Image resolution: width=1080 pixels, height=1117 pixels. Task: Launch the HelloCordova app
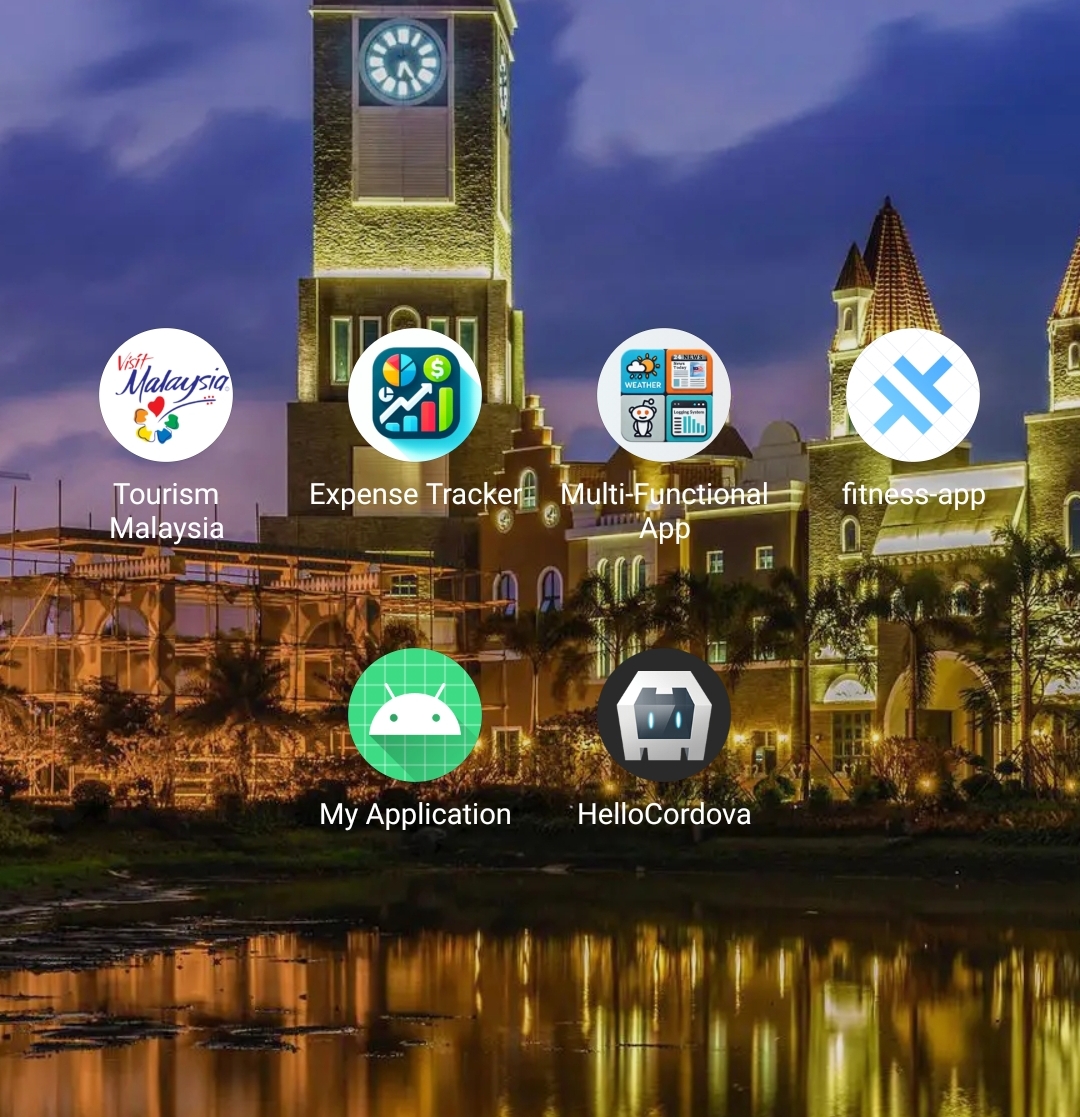click(x=664, y=715)
